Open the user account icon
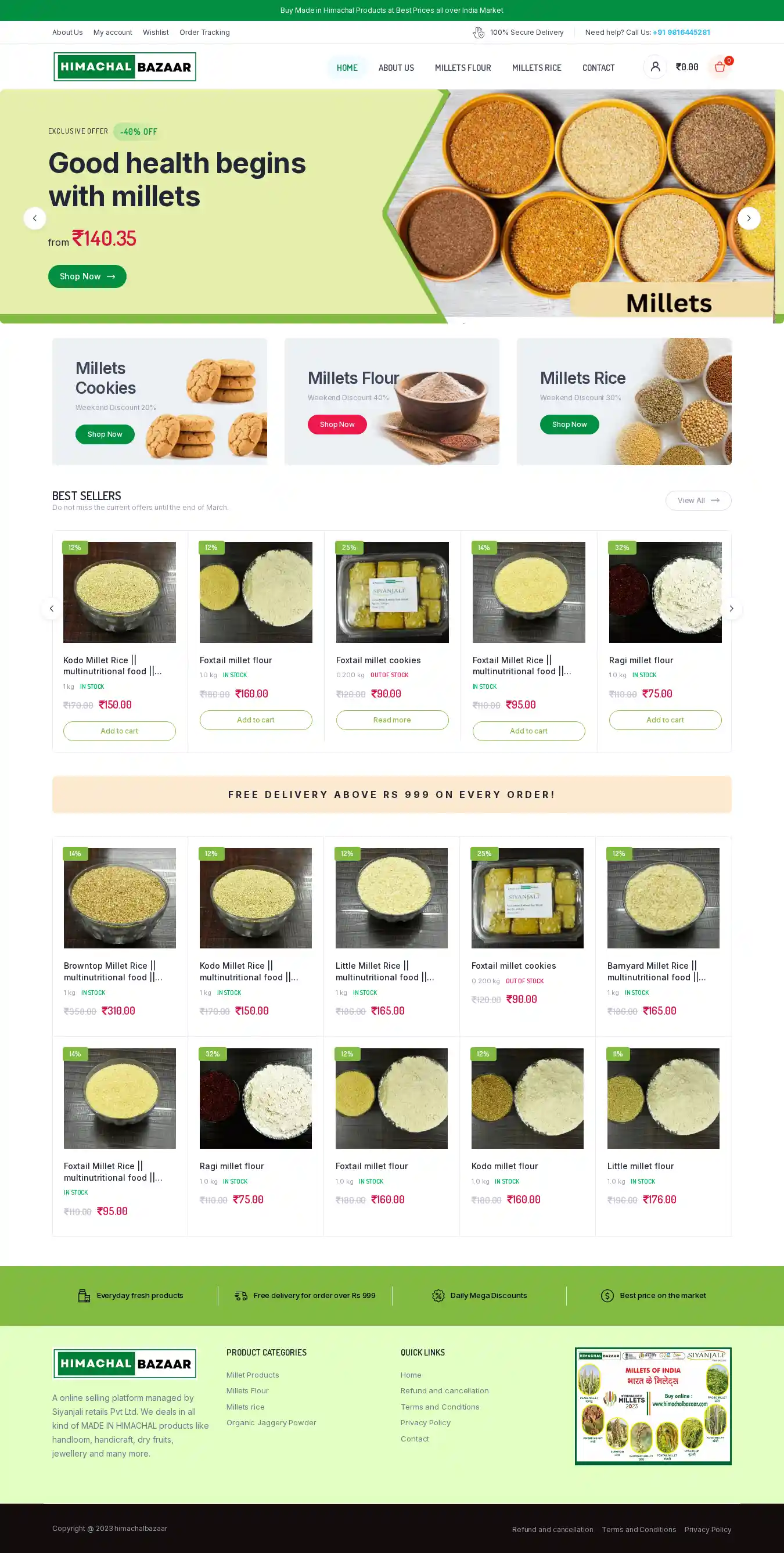 pos(655,67)
